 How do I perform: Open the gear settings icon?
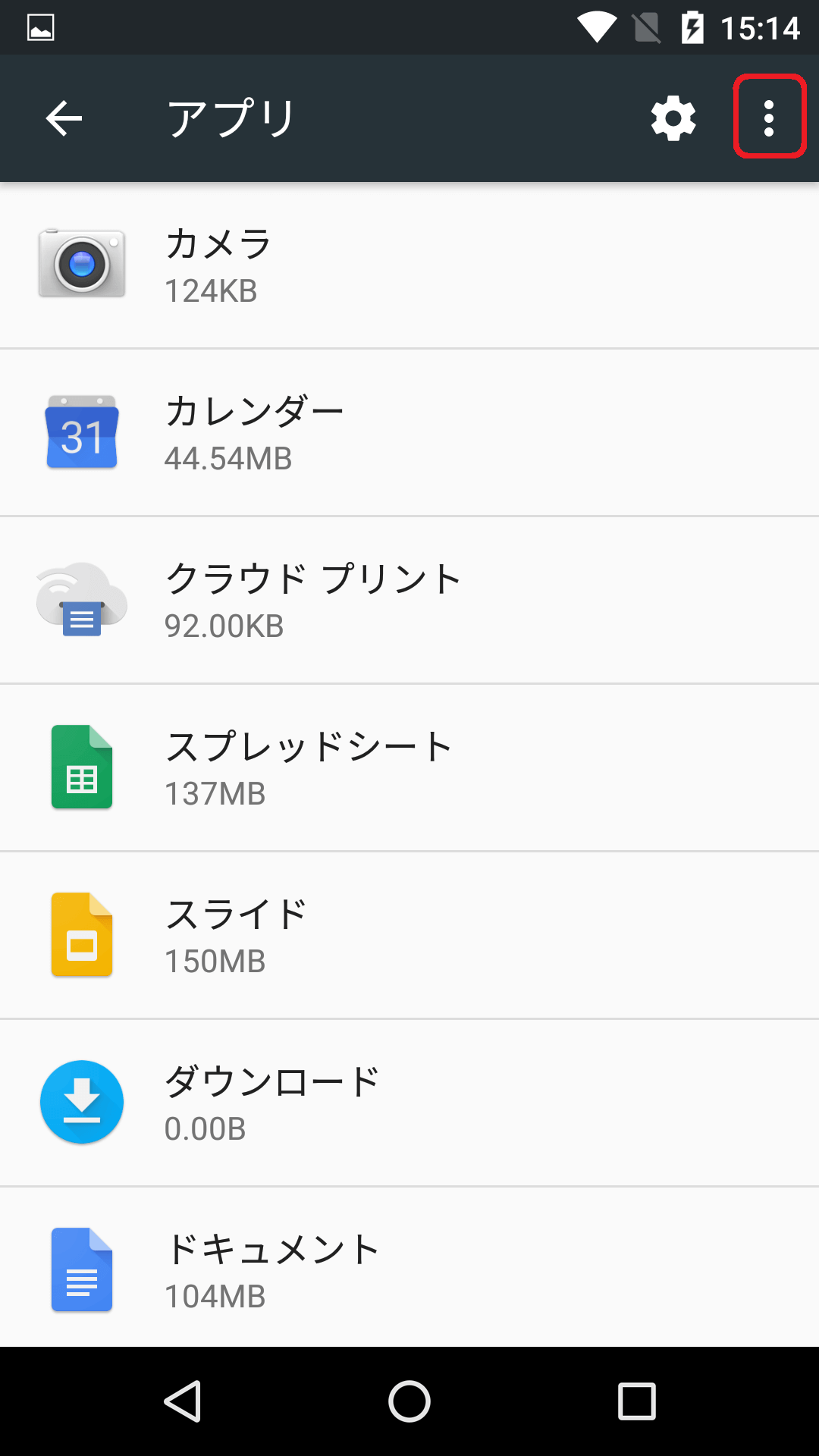[673, 118]
